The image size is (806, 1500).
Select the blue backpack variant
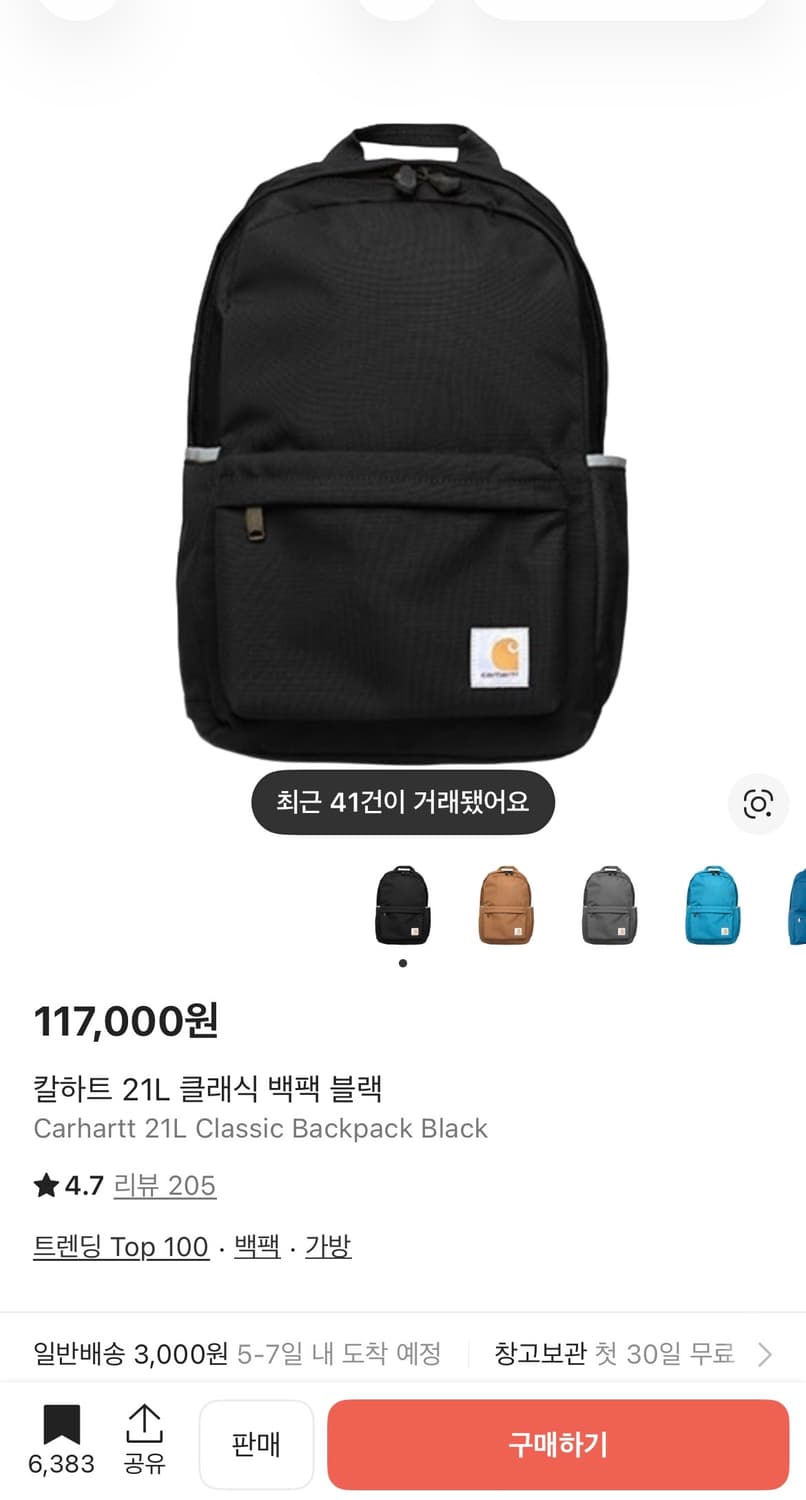(x=712, y=905)
